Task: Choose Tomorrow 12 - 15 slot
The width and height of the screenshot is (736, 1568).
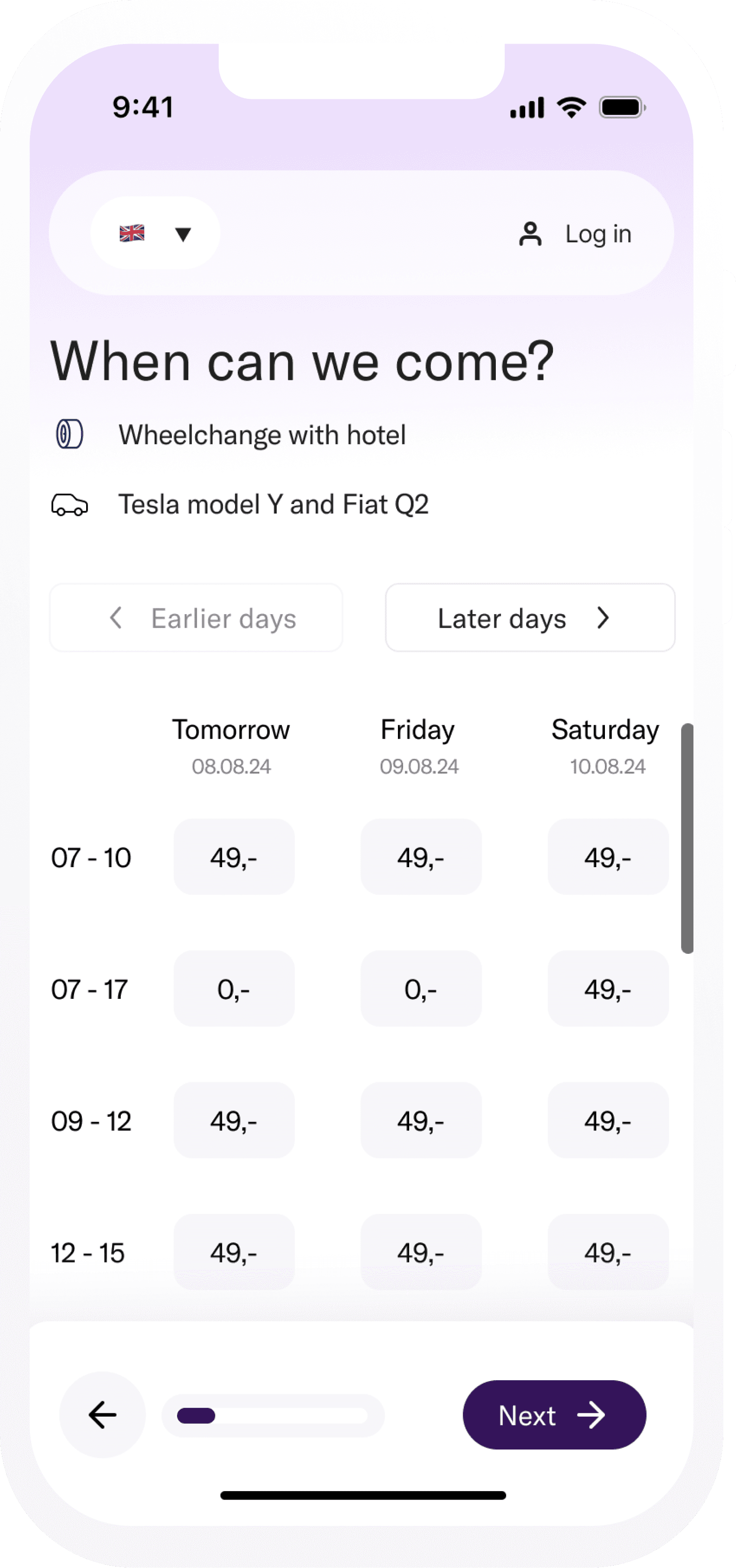Action: (x=234, y=1252)
